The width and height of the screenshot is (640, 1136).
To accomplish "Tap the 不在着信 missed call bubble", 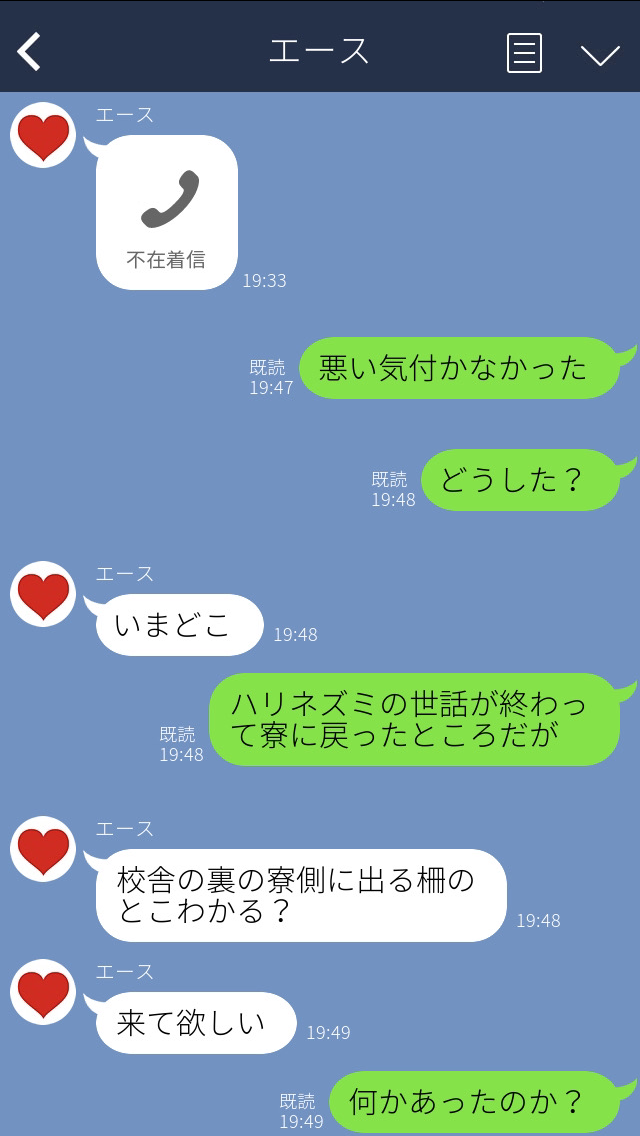I will point(167,213).
